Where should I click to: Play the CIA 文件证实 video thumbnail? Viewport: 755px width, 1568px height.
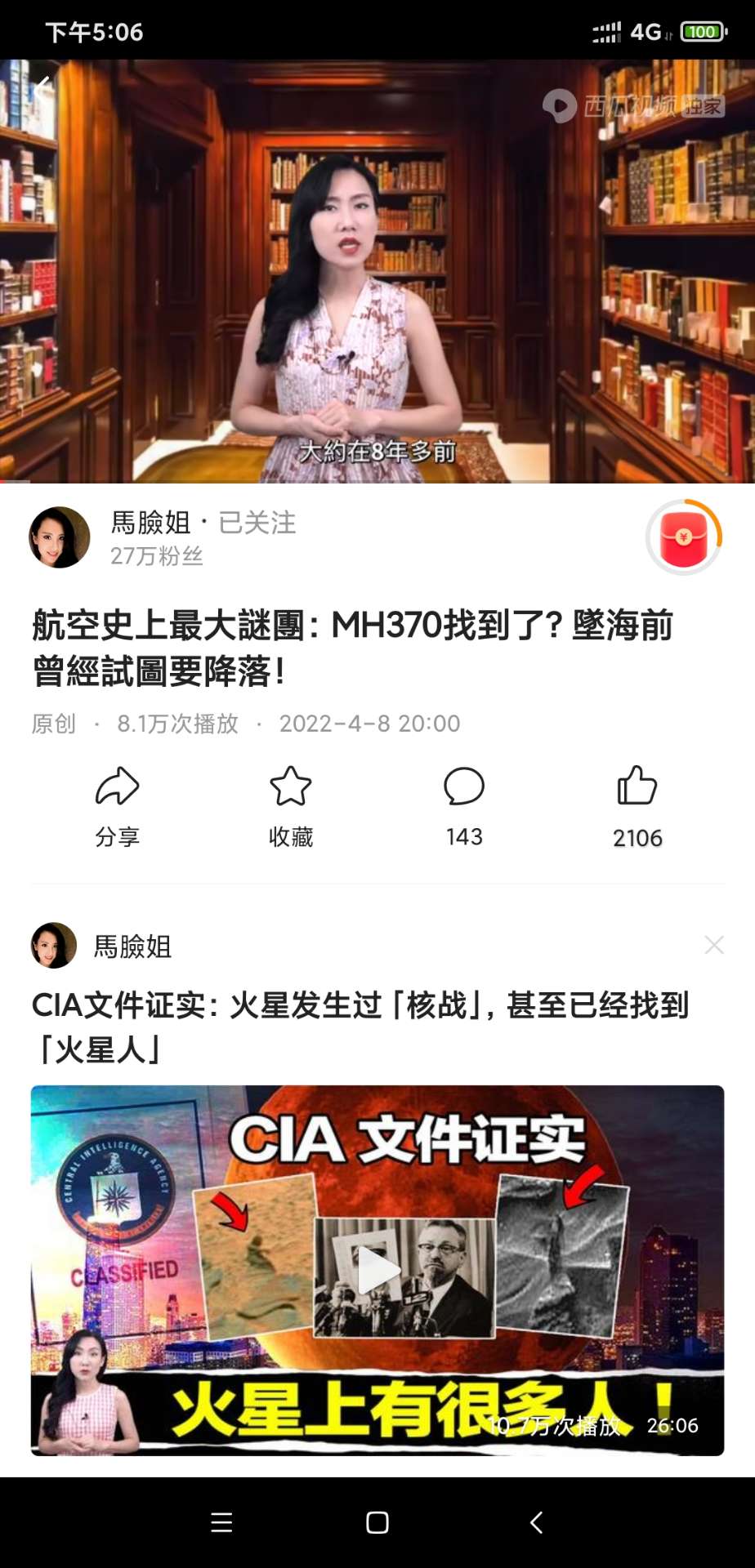(x=377, y=1270)
